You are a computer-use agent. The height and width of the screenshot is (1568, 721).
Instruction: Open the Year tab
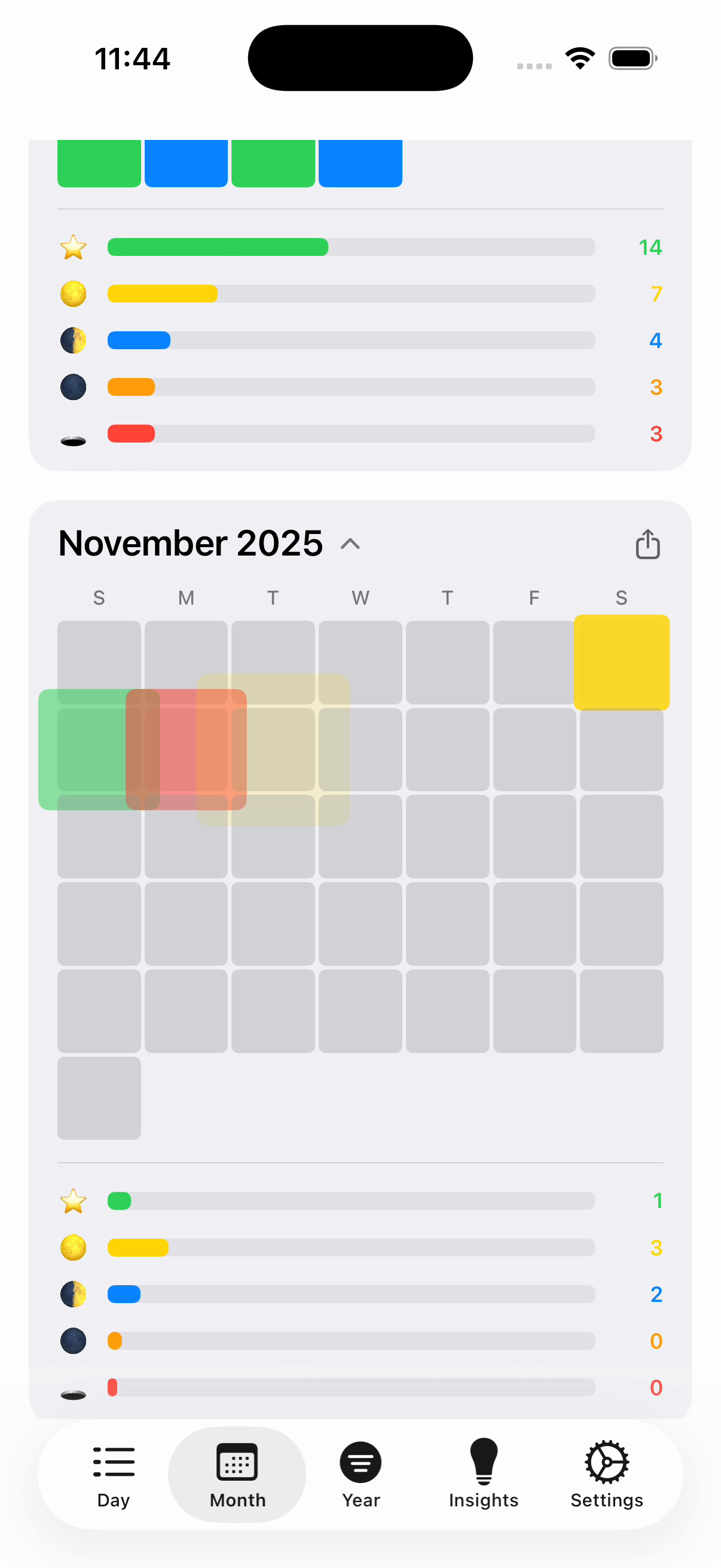coord(361,1474)
